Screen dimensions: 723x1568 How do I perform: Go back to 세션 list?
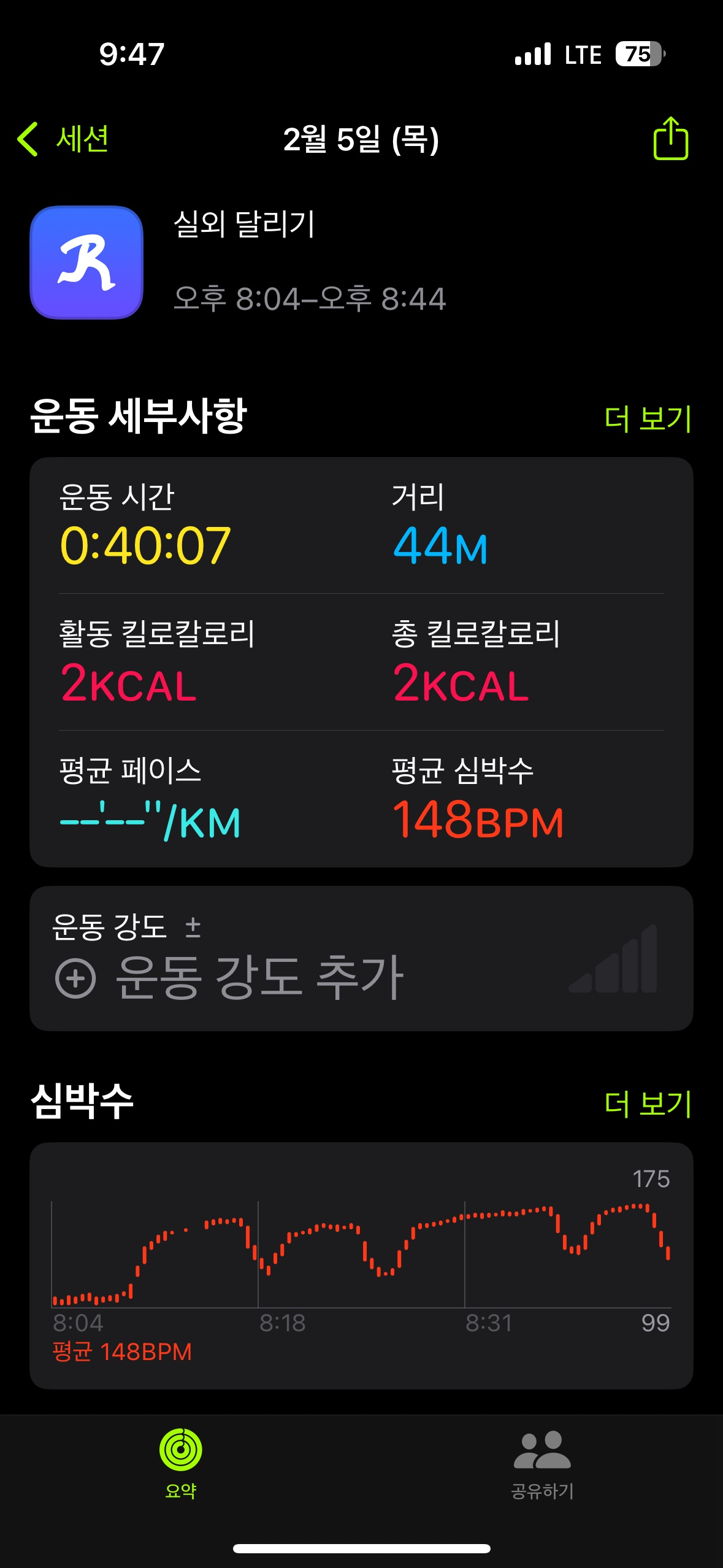[x=64, y=139]
